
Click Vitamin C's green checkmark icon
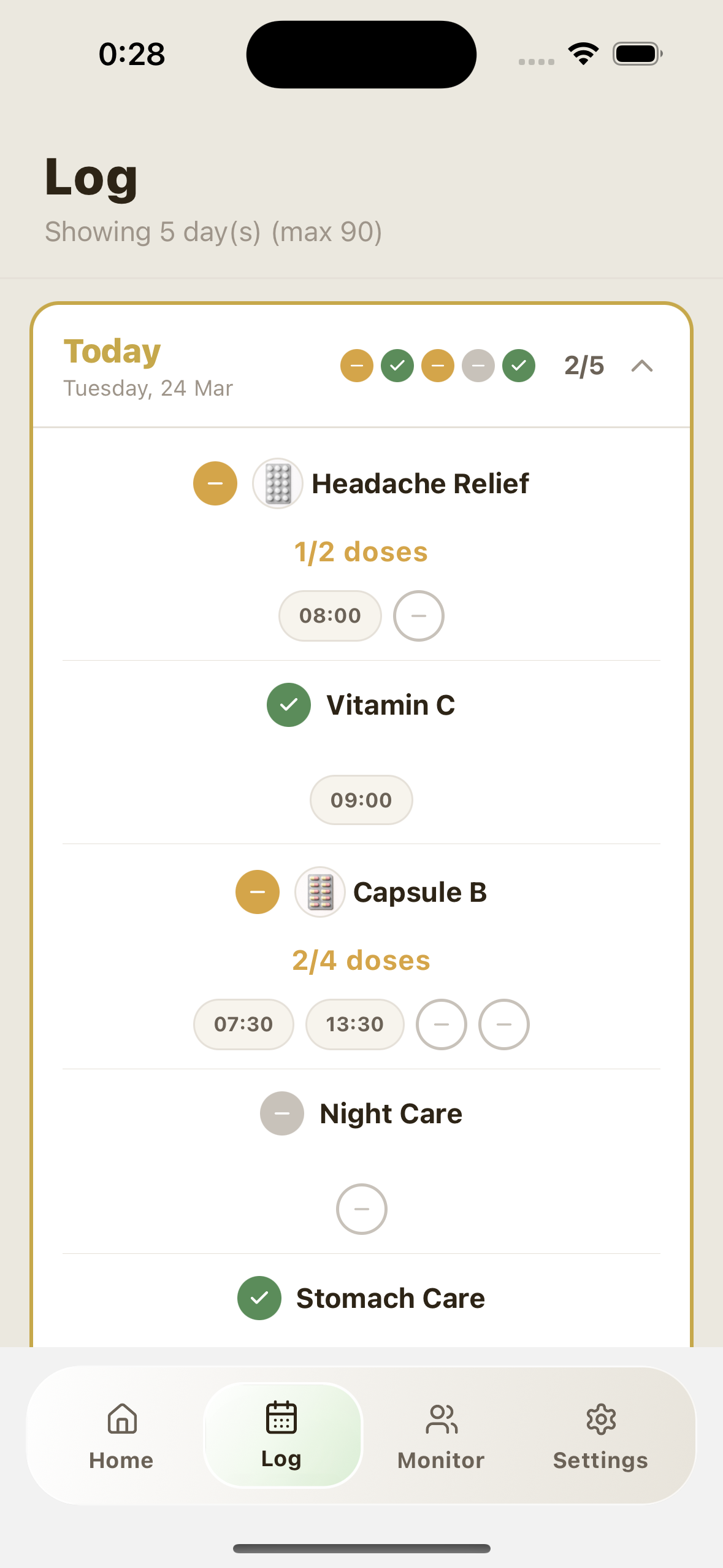(288, 705)
